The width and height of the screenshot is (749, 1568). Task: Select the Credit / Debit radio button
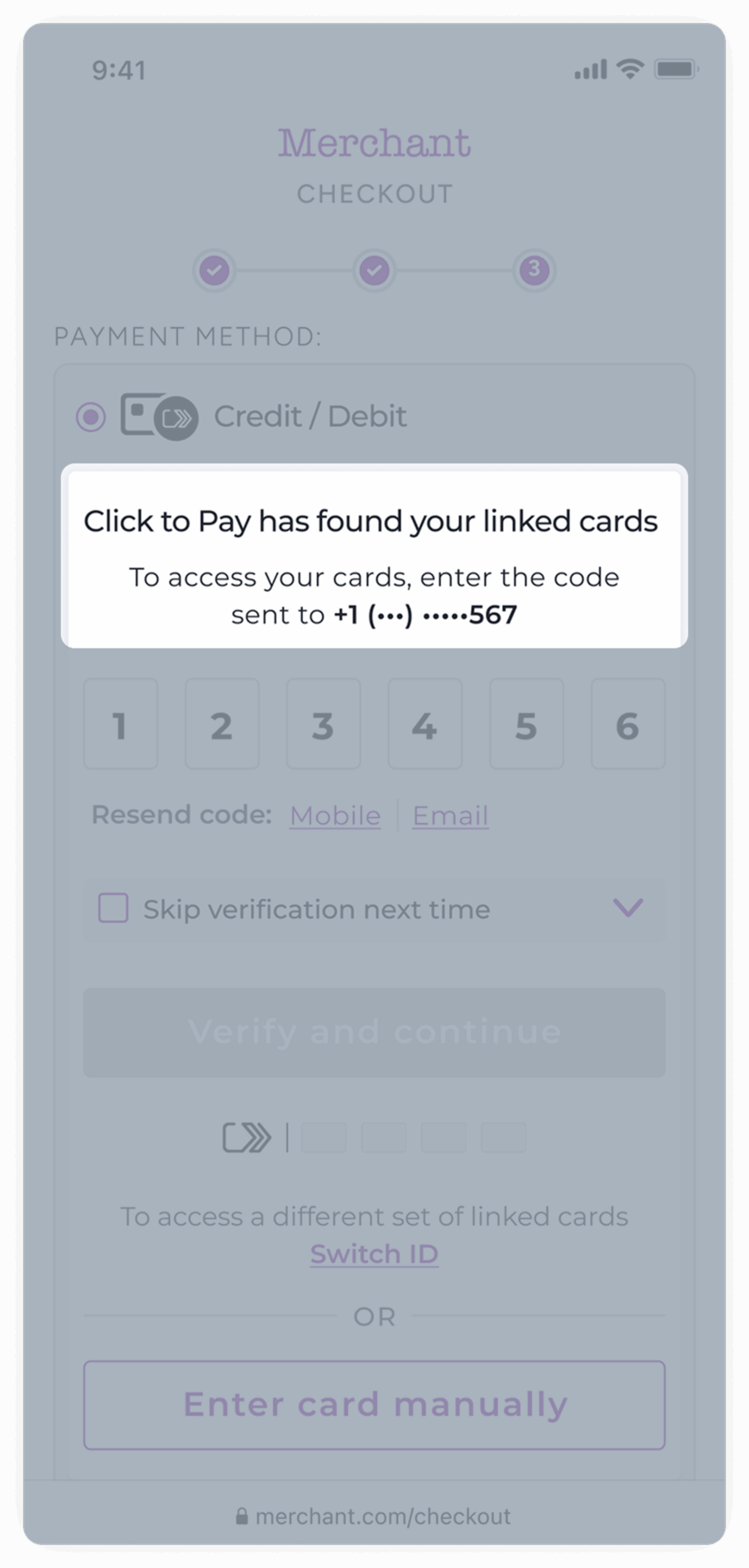pos(91,416)
